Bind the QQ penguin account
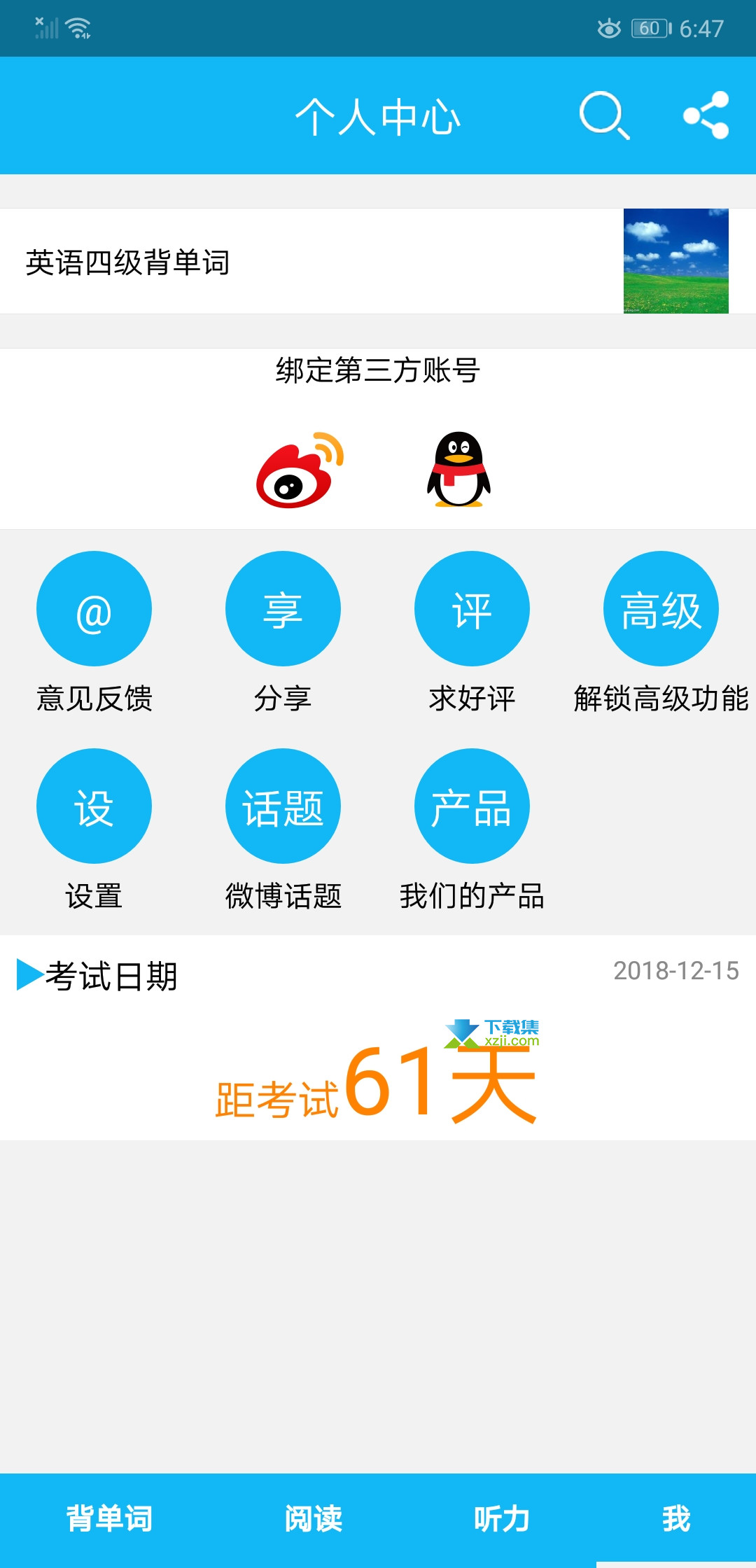Viewport: 756px width, 1568px height. click(458, 469)
